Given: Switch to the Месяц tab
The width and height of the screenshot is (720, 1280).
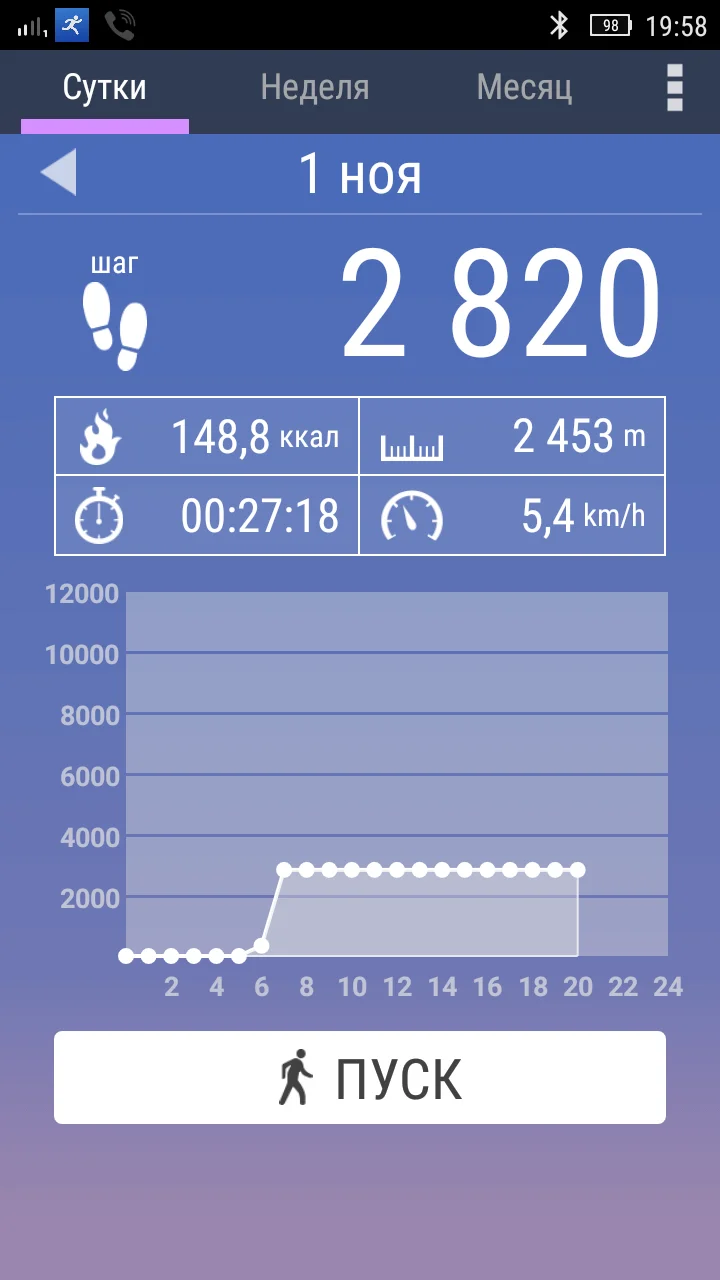Looking at the screenshot, I should click(x=524, y=88).
